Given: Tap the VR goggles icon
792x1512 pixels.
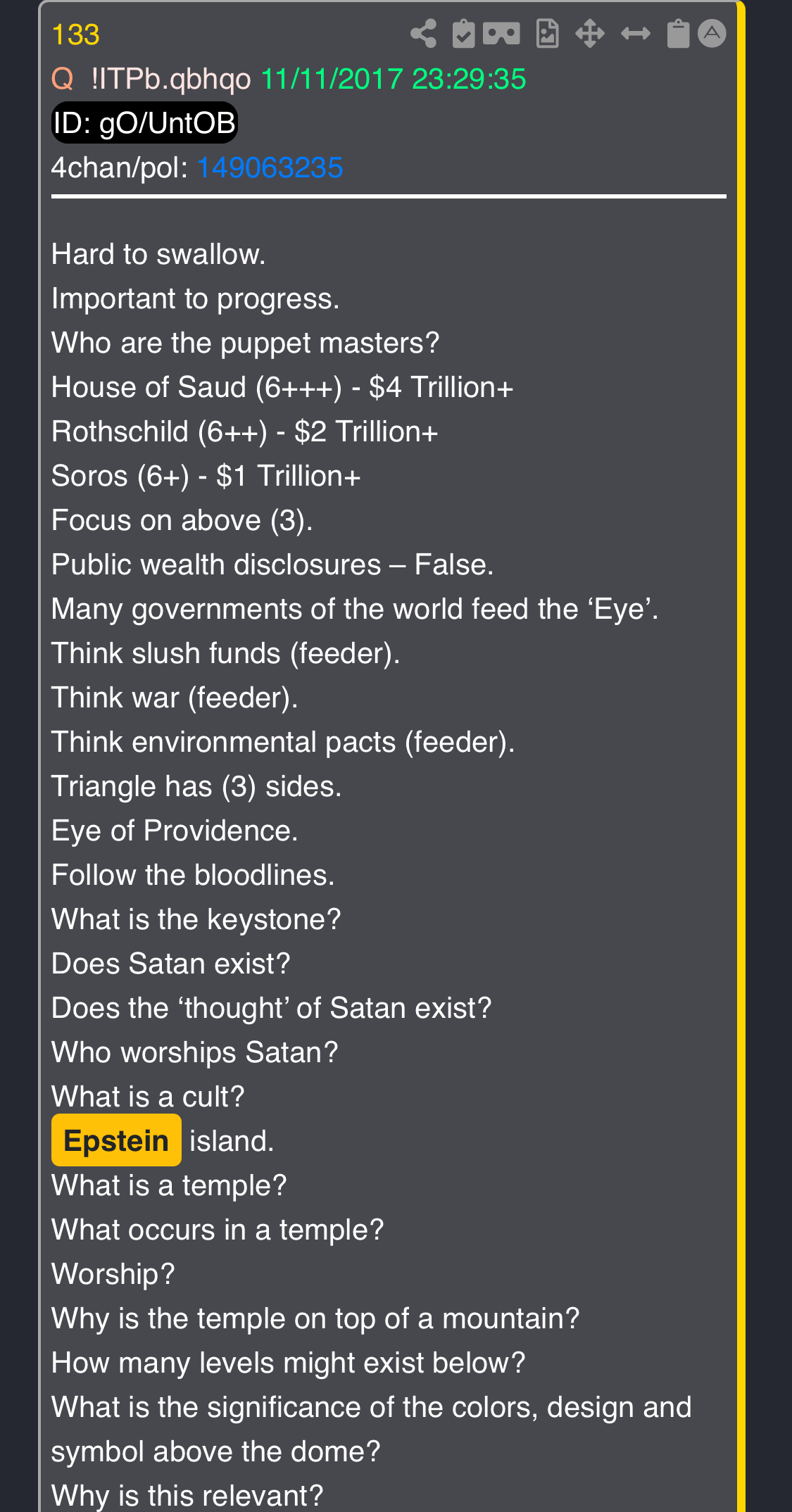Looking at the screenshot, I should tap(501, 33).
